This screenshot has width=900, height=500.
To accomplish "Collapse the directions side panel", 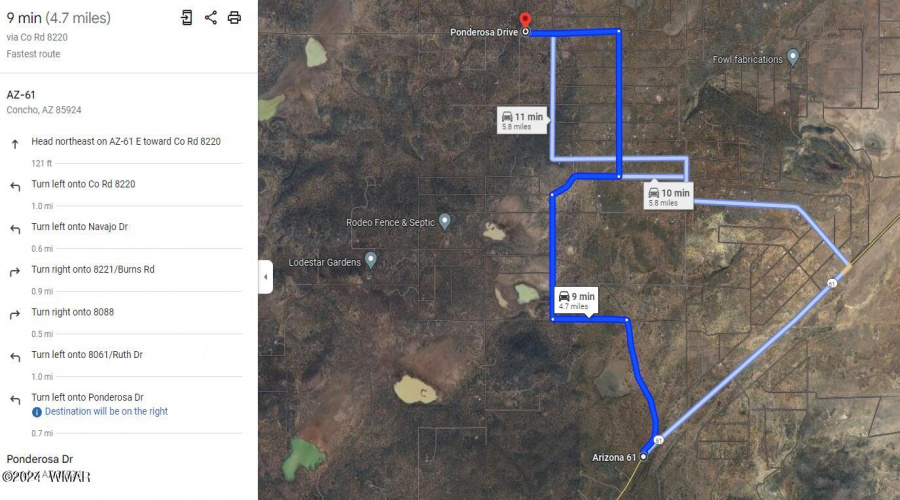I will (265, 277).
